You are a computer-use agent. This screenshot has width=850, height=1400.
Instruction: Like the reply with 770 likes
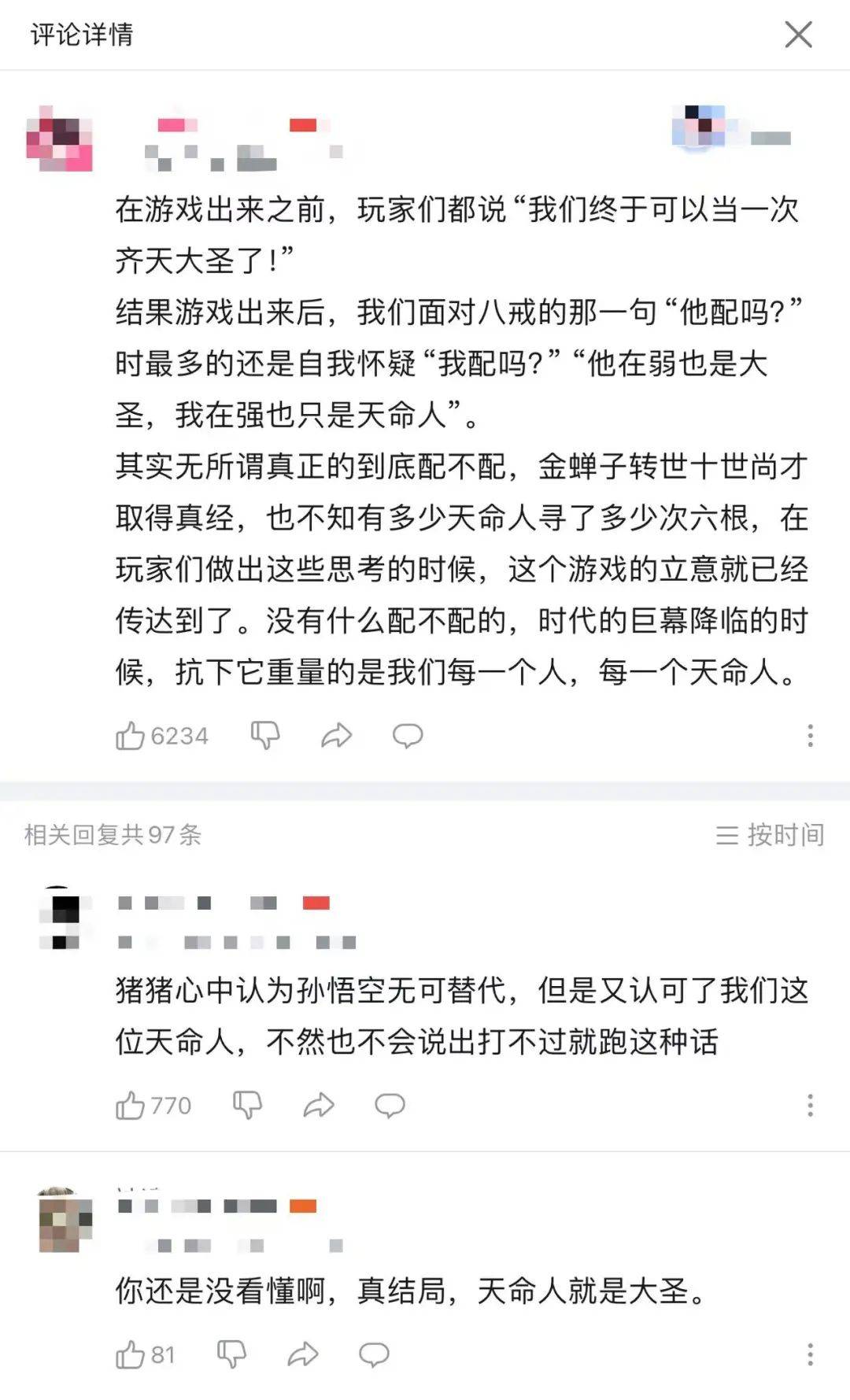pos(131,1106)
